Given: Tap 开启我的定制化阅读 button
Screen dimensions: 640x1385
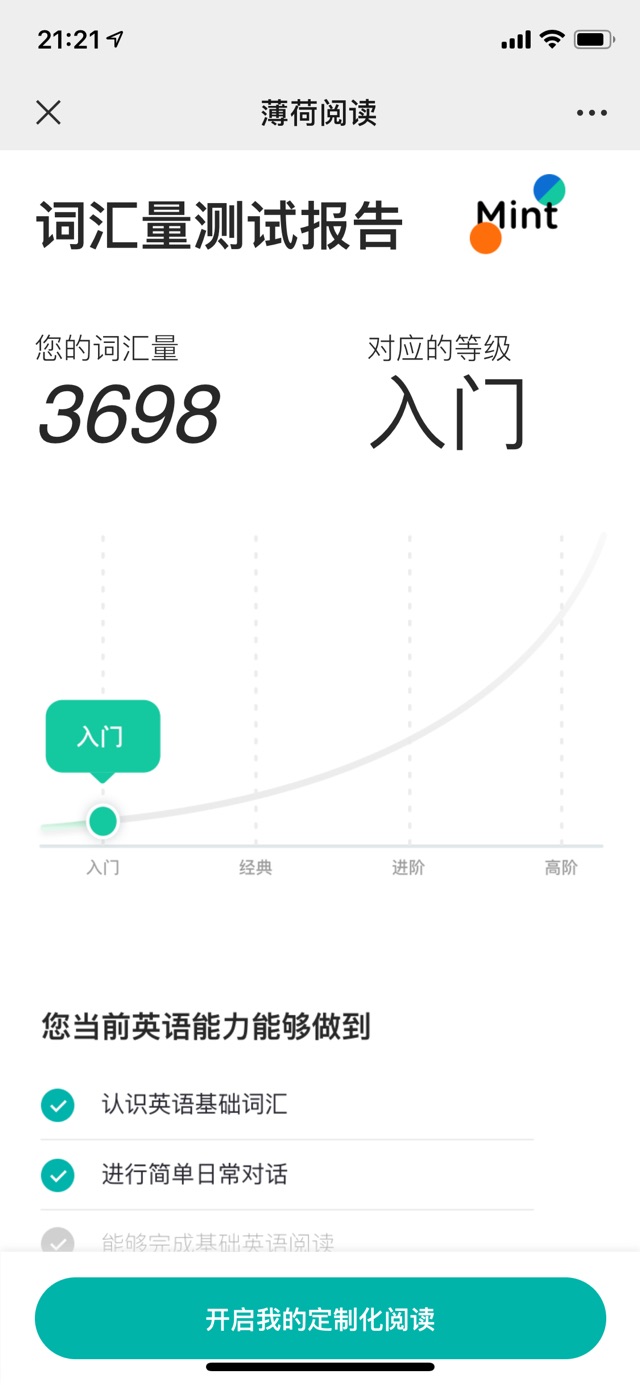Looking at the screenshot, I should tap(320, 1318).
